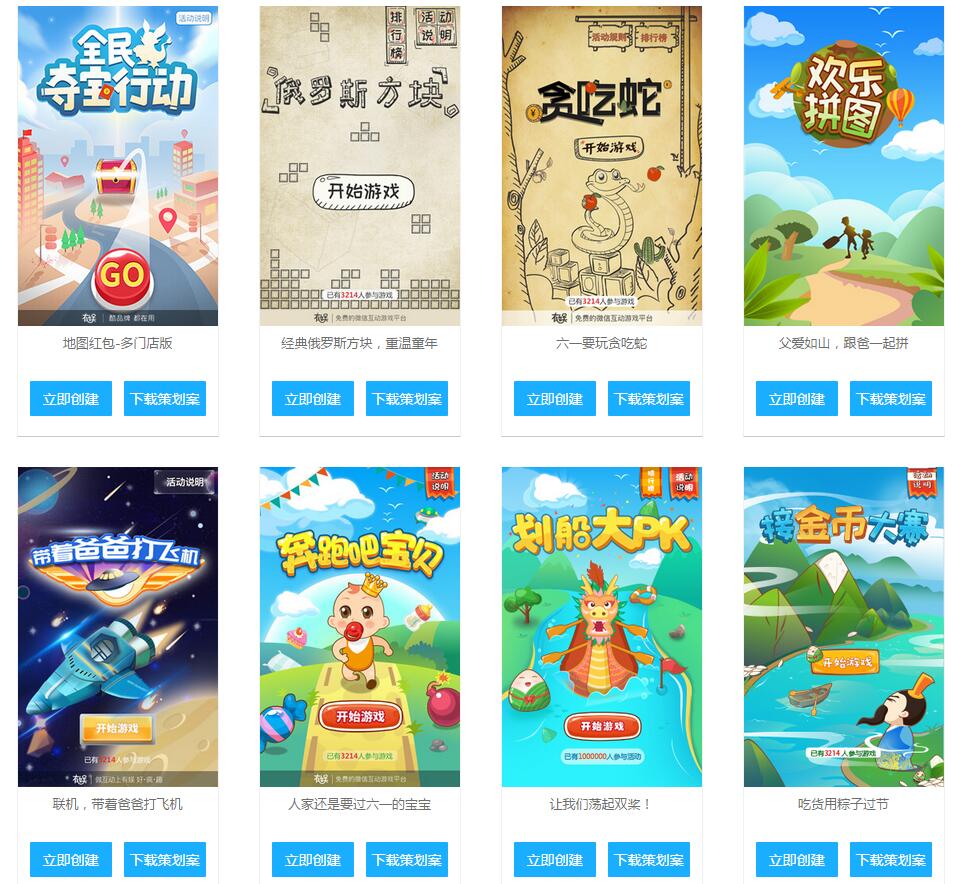Download 策划案 for 六一要玩贪吃蛇
The width and height of the screenshot is (959, 884).
coord(649,398)
